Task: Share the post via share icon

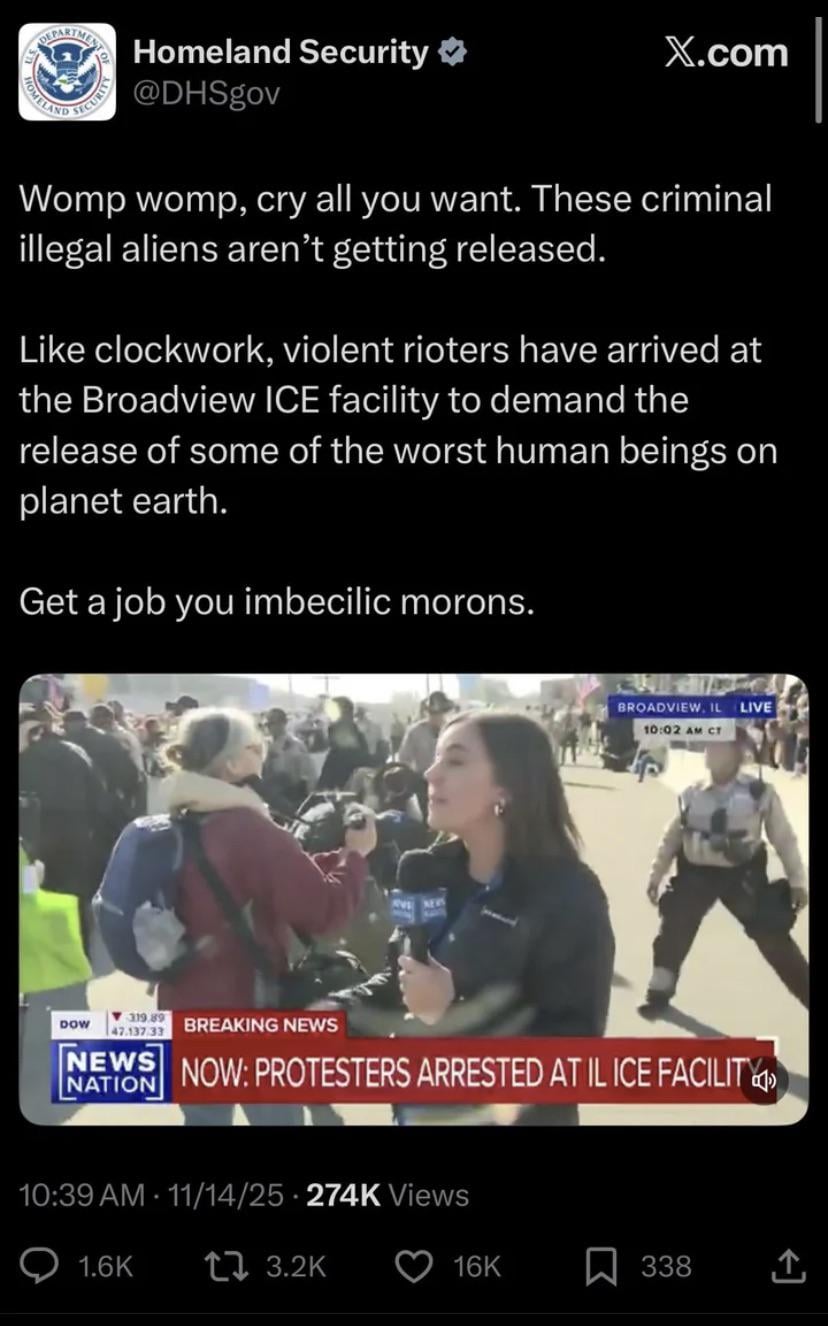Action: coord(787,1266)
